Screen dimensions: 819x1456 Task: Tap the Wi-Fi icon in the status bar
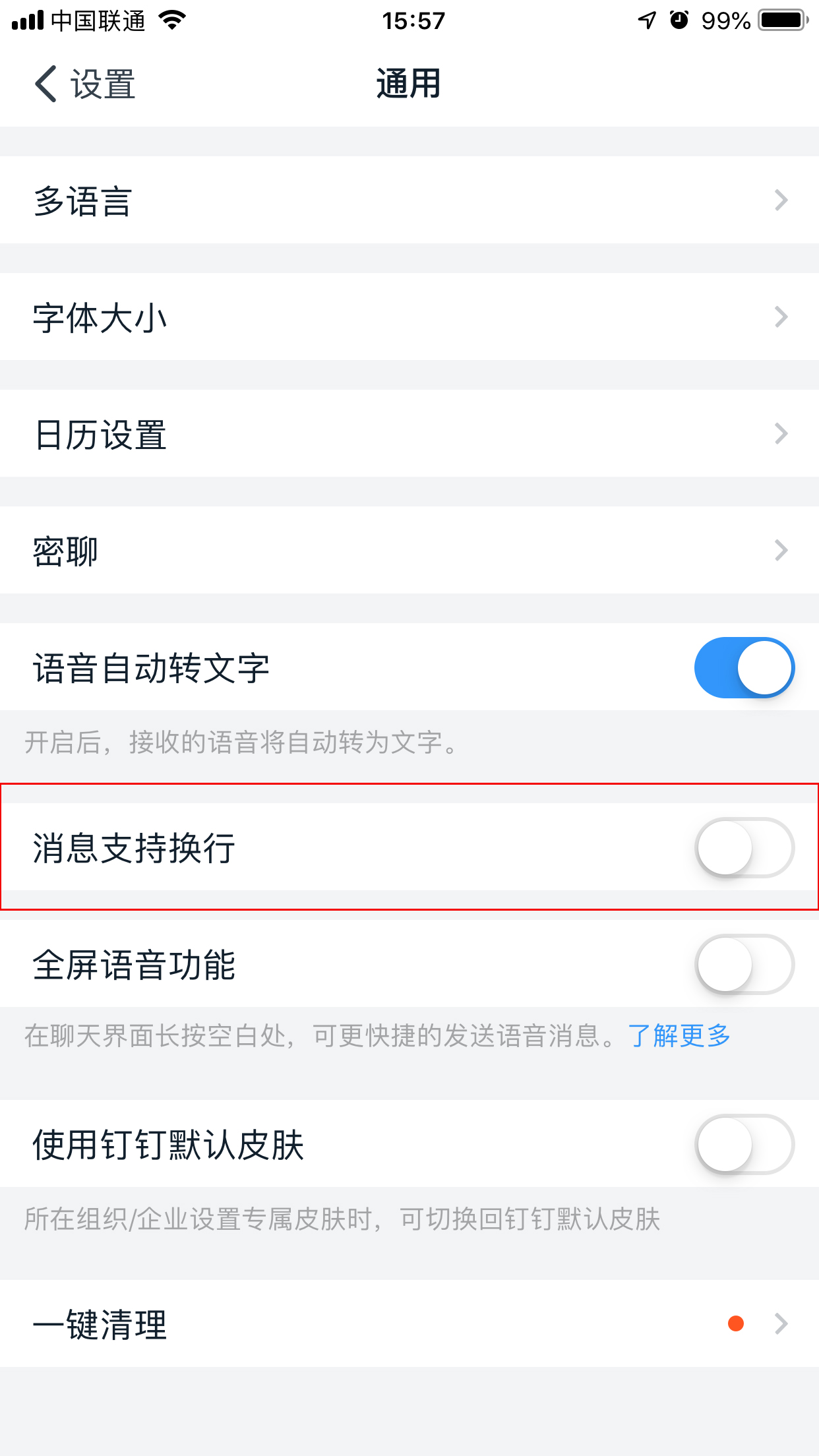(171, 21)
